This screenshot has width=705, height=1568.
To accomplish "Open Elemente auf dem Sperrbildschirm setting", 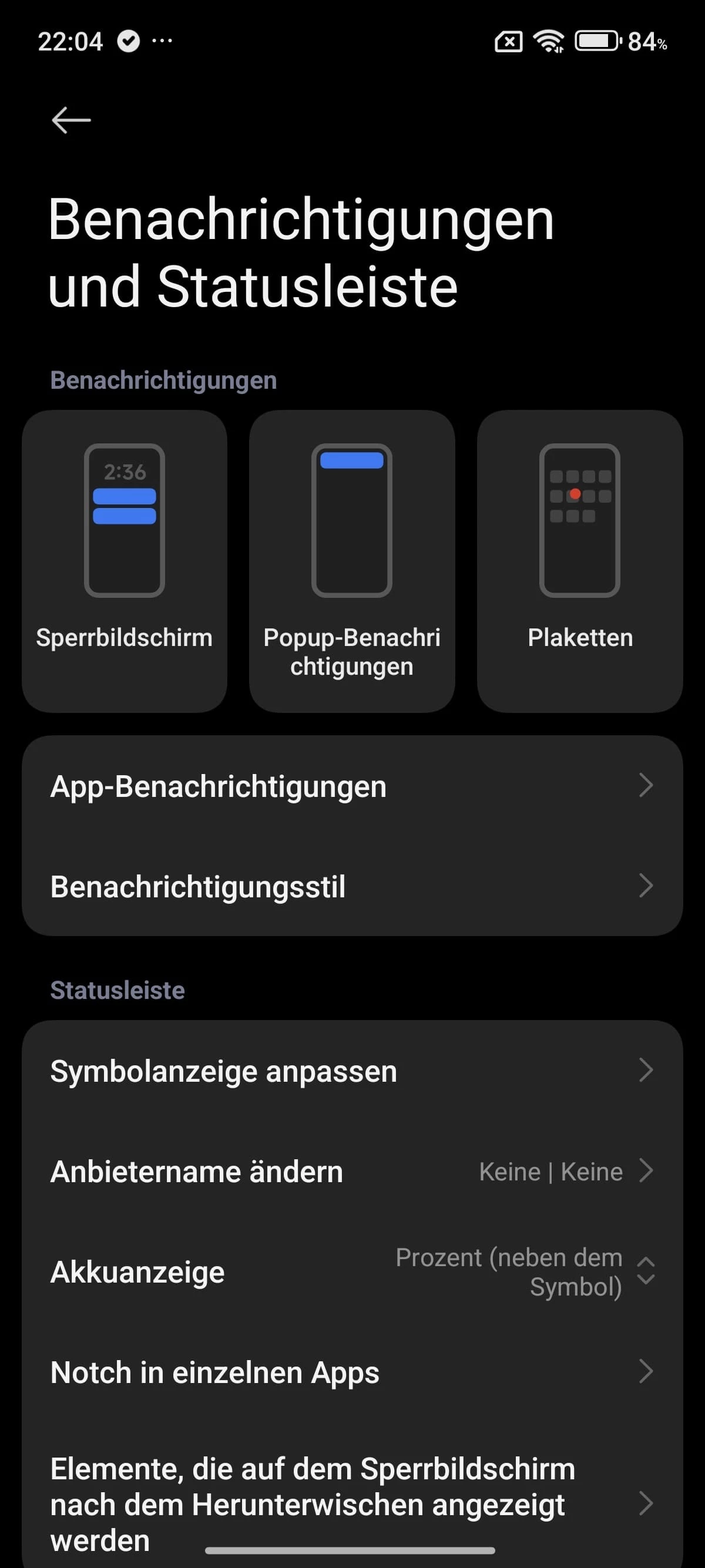I will tap(352, 1503).
